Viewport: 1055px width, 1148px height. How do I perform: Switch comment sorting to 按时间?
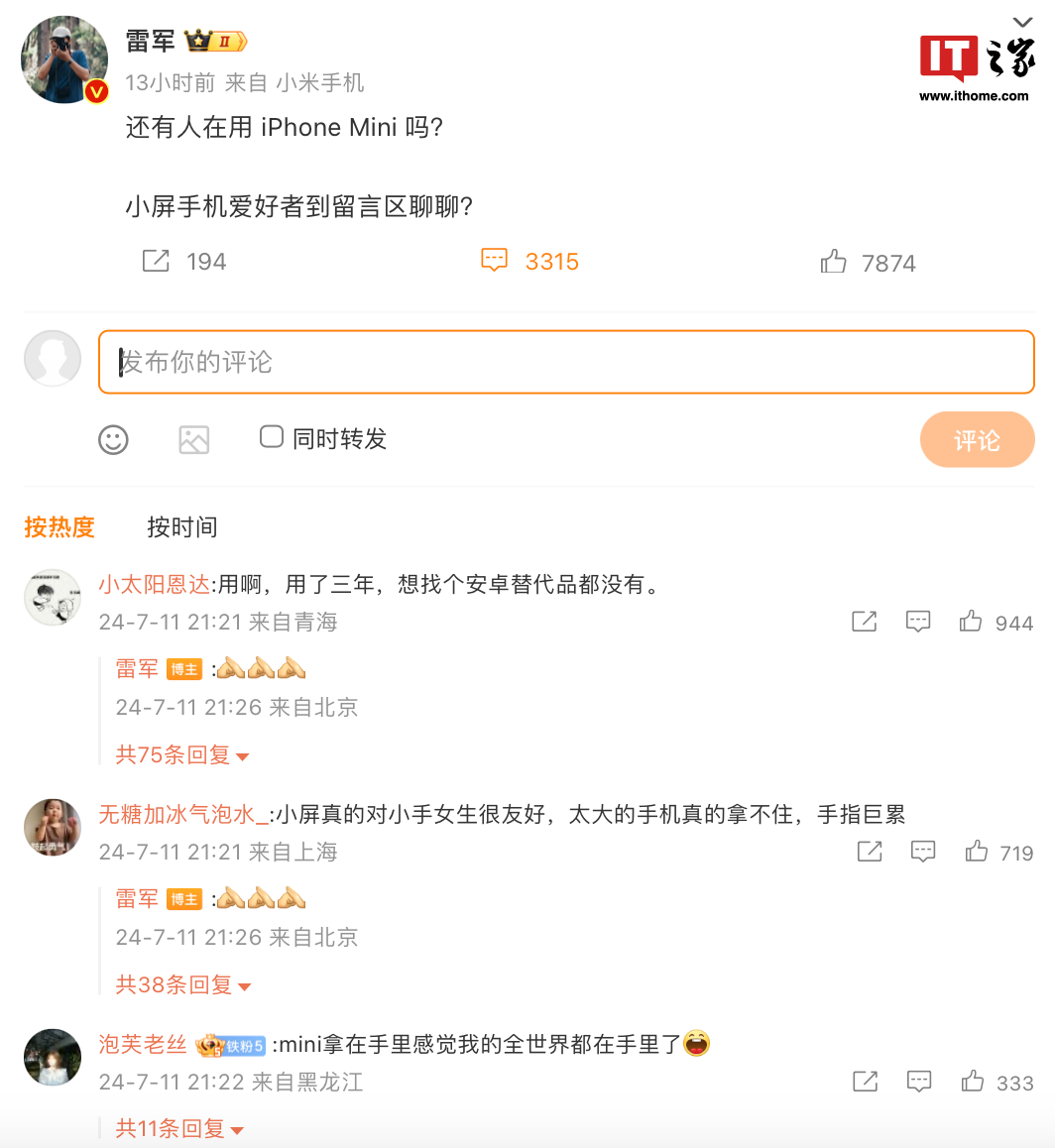coord(182,527)
